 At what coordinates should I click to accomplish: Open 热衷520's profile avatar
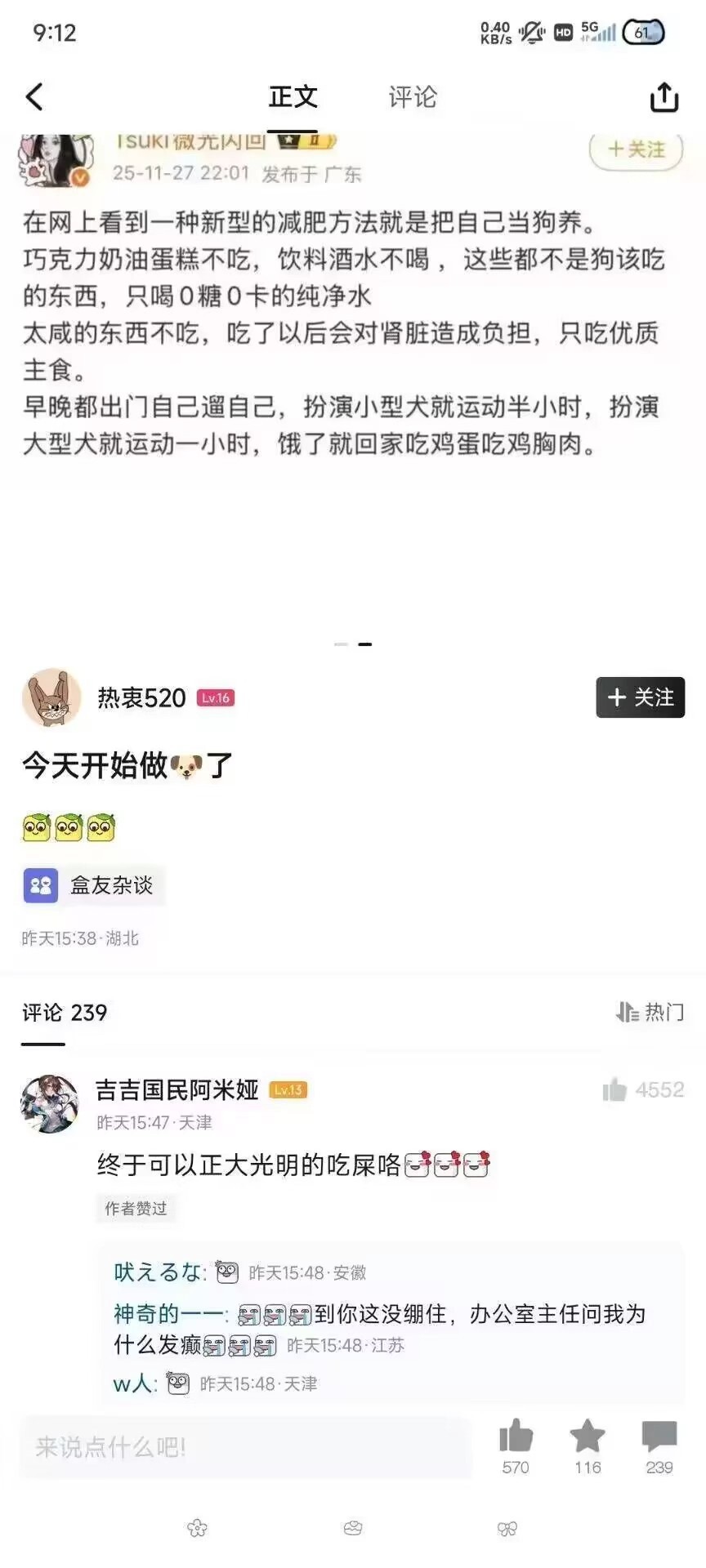pyautogui.click(x=51, y=698)
